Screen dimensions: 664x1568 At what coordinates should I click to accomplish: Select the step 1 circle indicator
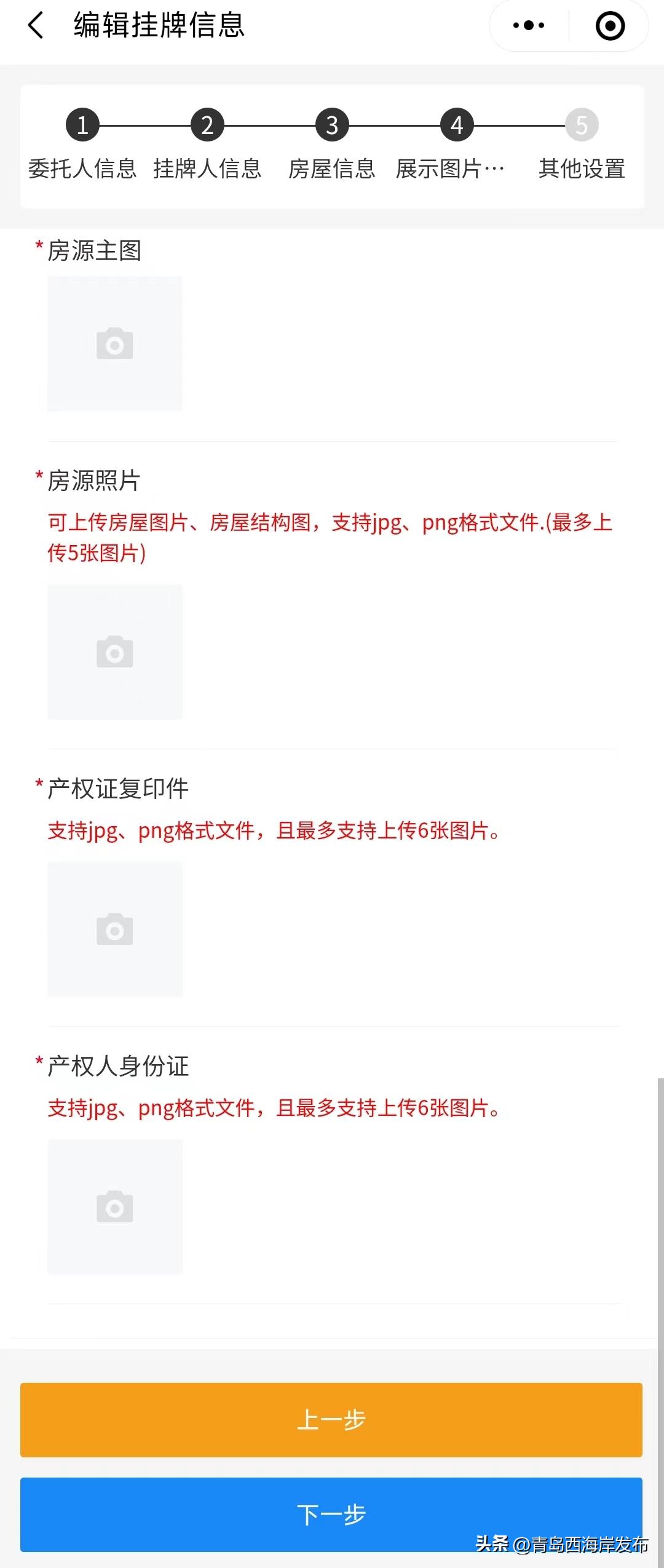coord(83,124)
